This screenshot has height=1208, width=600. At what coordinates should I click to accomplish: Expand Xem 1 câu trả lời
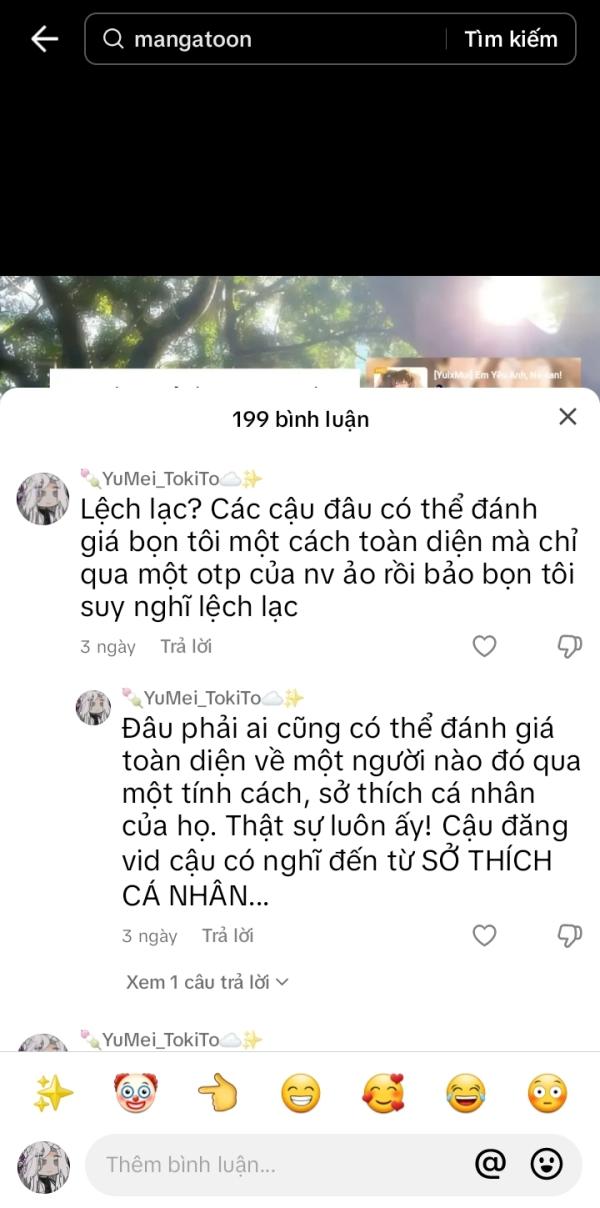point(207,982)
